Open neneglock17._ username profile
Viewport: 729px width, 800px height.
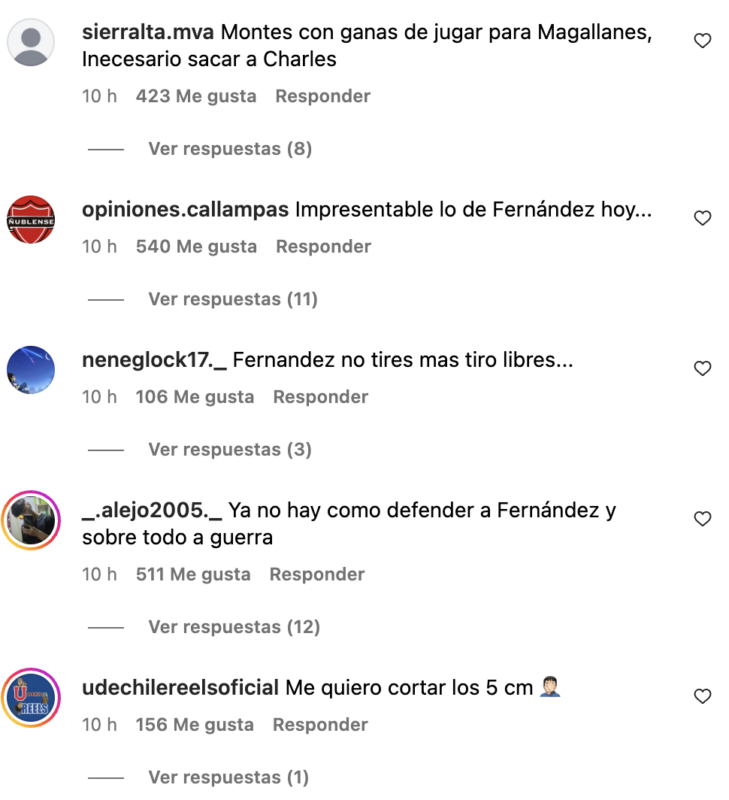(153, 360)
